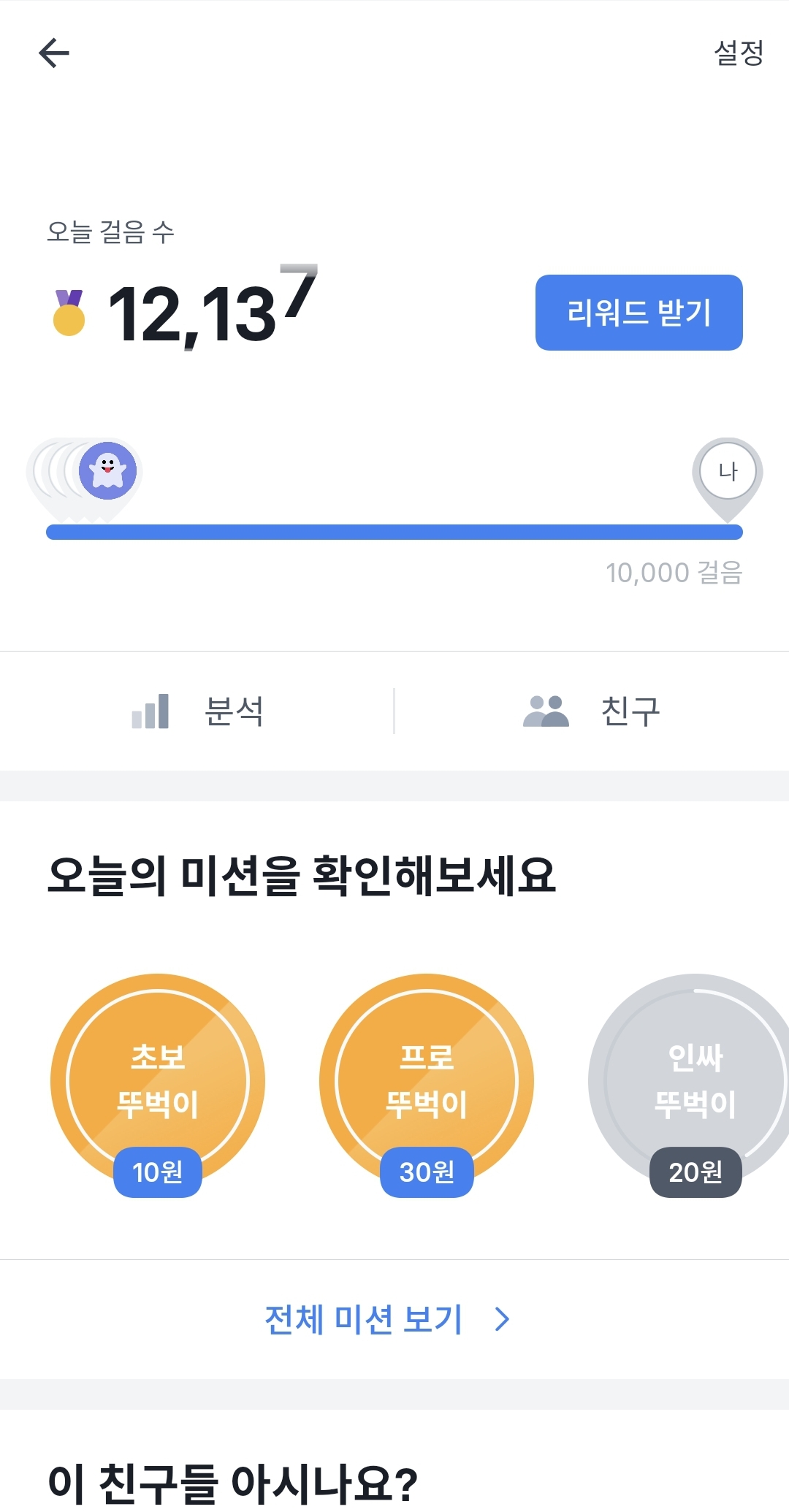Tap the 리워드 받기 button
The image size is (789, 1512).
pos(639,313)
